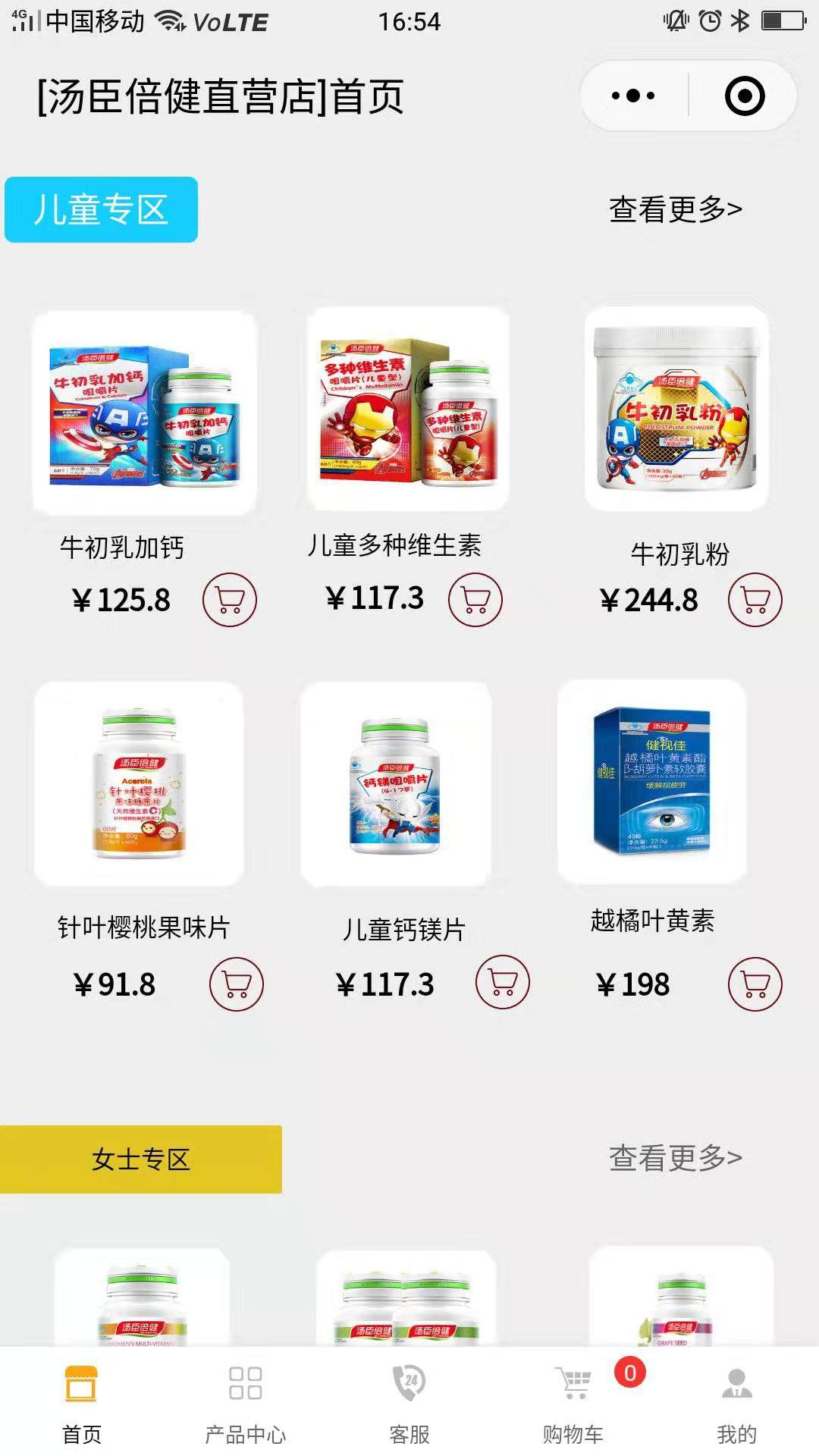Open the 牛初乳加钙 product image

[145, 413]
